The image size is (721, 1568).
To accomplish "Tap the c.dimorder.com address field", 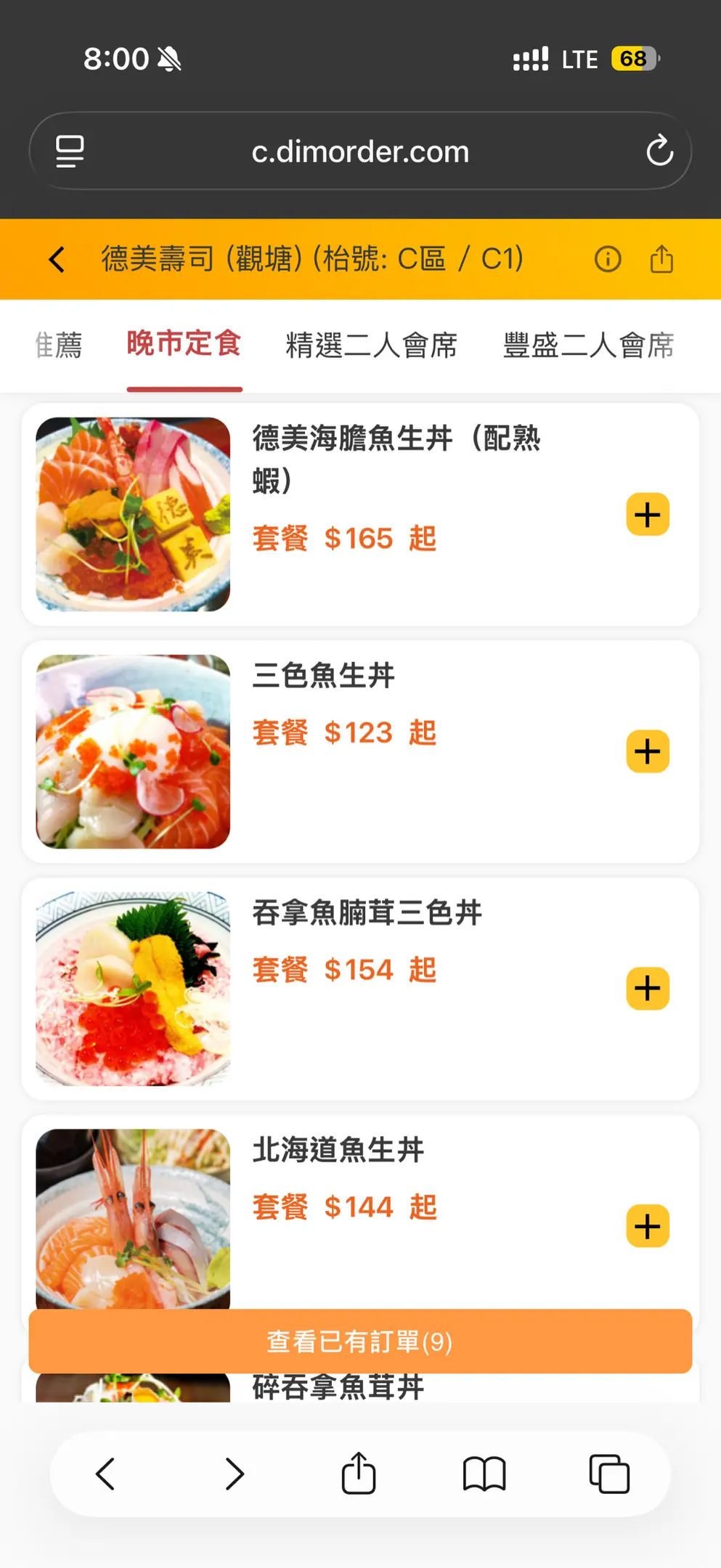I will (360, 152).
